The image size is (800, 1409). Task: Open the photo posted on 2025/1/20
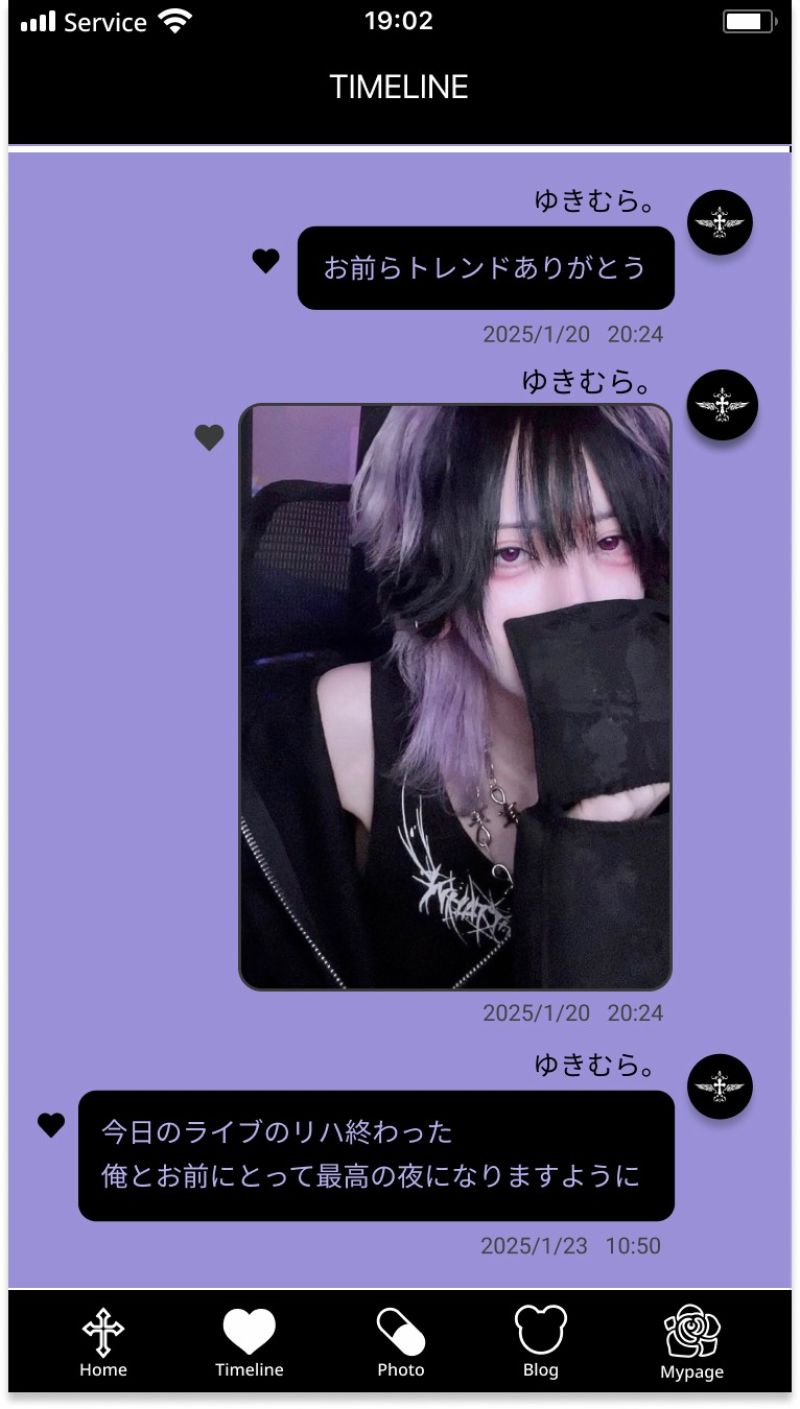(455, 697)
